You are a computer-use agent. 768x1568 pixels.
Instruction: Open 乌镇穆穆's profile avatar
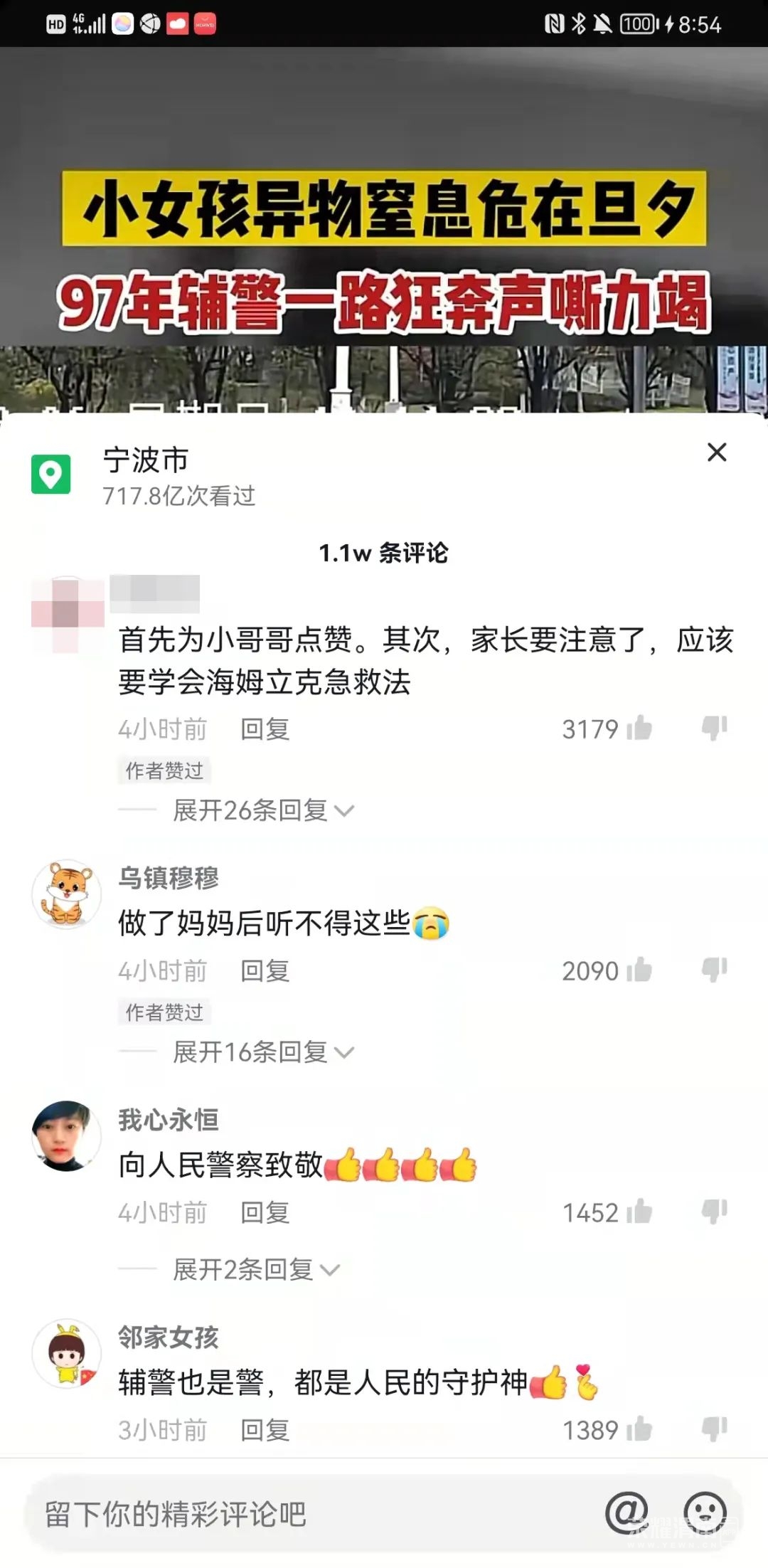click(x=66, y=894)
